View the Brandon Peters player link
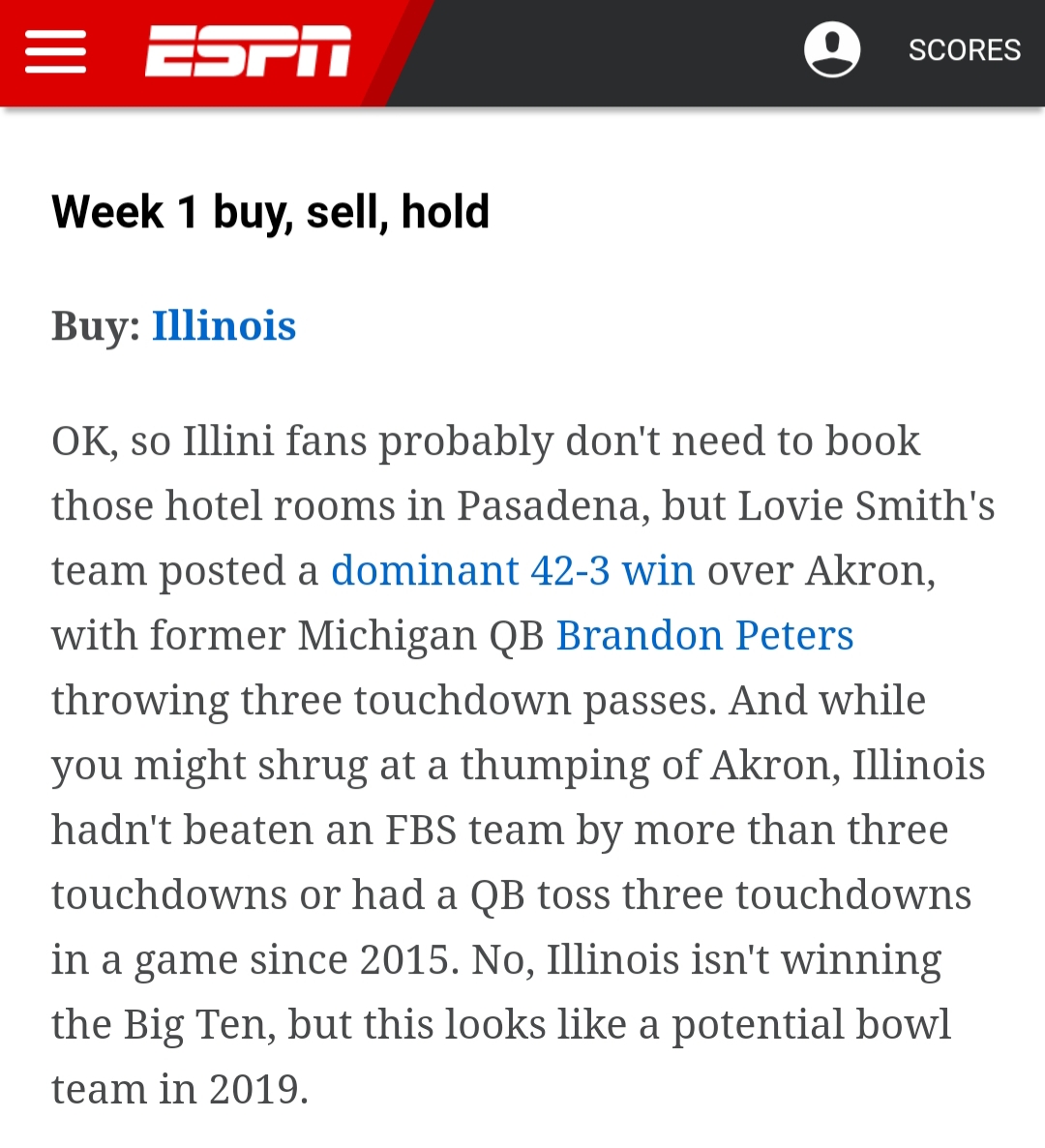This screenshot has width=1045, height=1148. point(704,636)
